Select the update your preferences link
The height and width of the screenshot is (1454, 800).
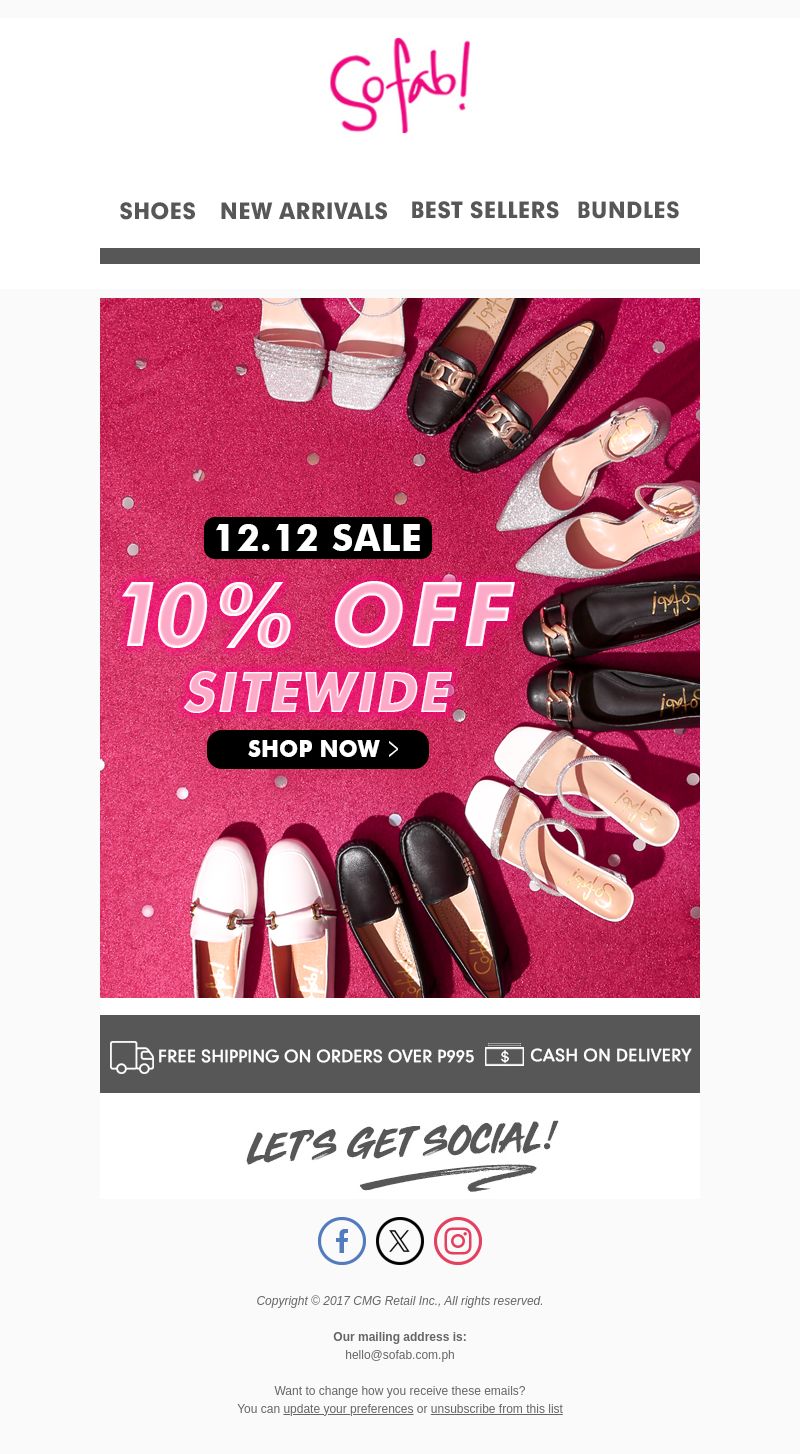pos(348,1409)
